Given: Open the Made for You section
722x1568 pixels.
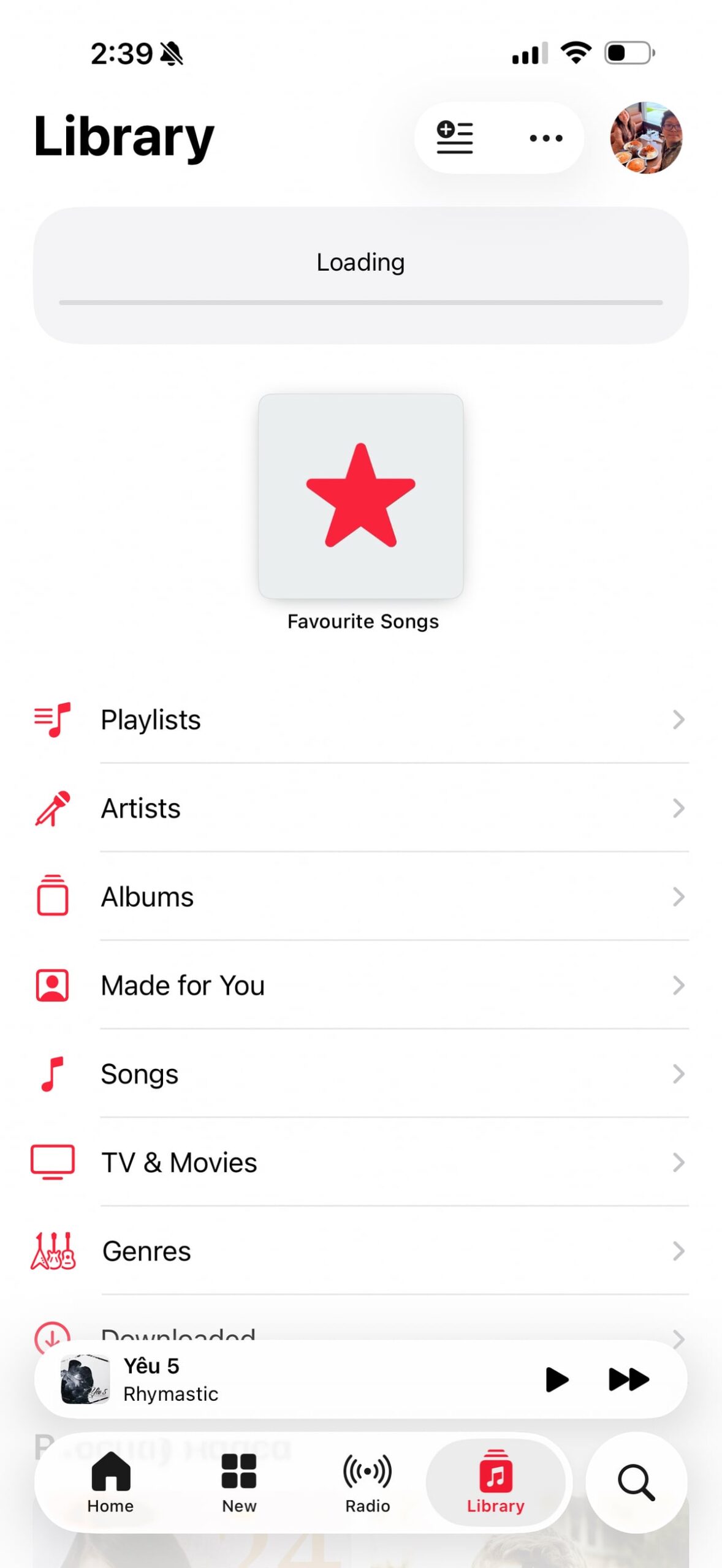Looking at the screenshot, I should [x=360, y=986].
